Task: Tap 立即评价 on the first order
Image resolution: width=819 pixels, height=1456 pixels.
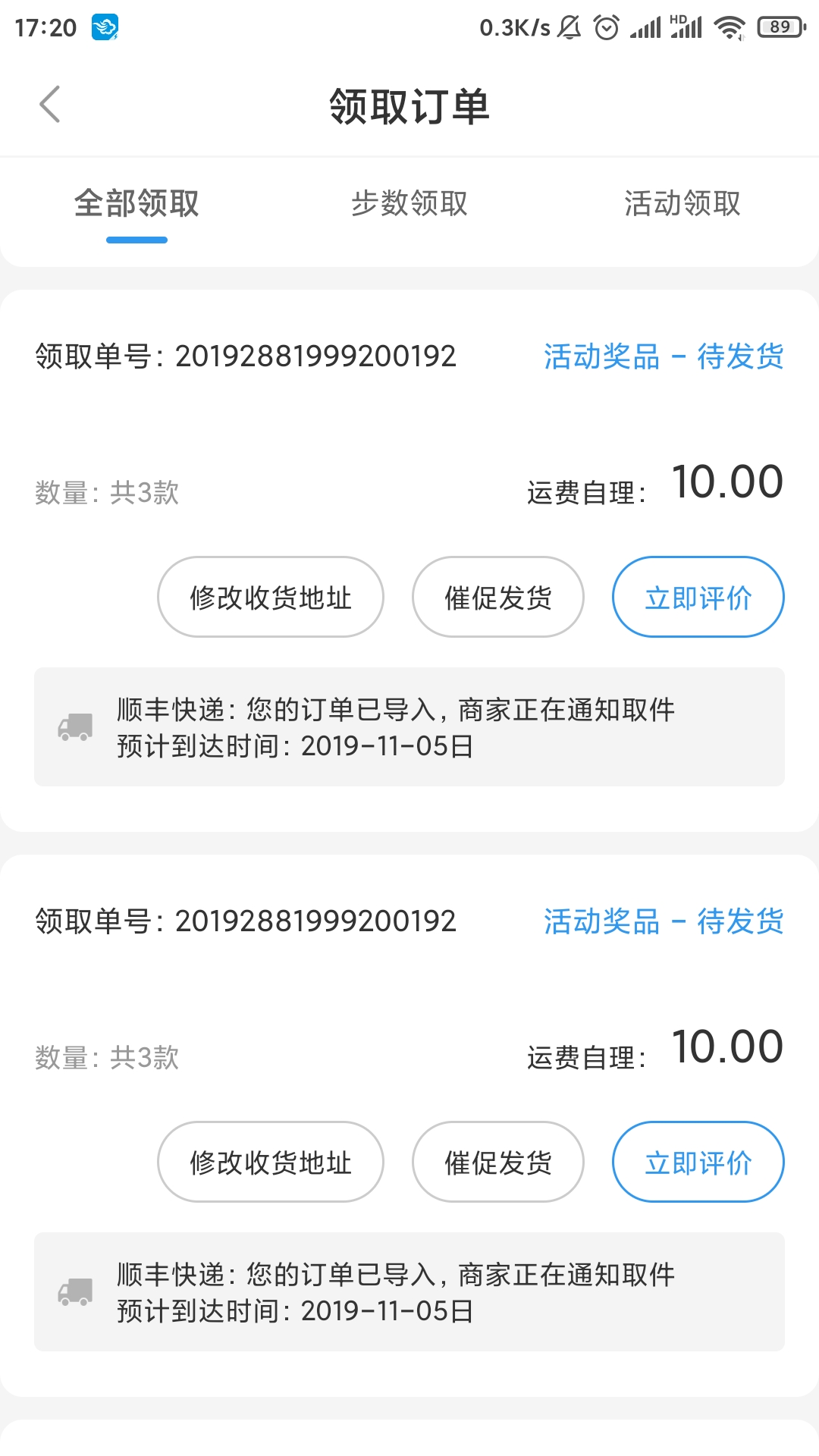Action: pos(698,598)
